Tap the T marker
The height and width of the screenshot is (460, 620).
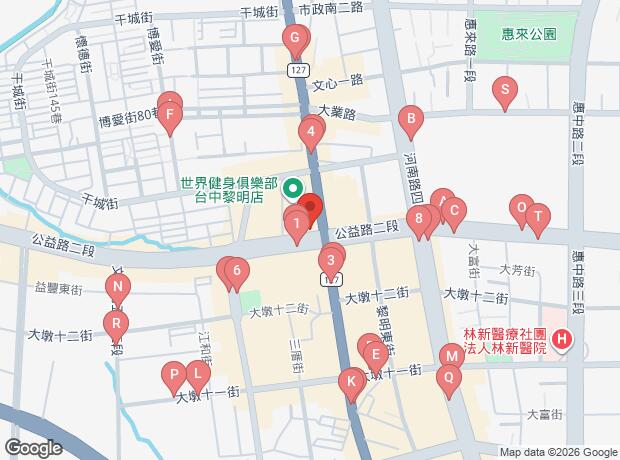(538, 220)
